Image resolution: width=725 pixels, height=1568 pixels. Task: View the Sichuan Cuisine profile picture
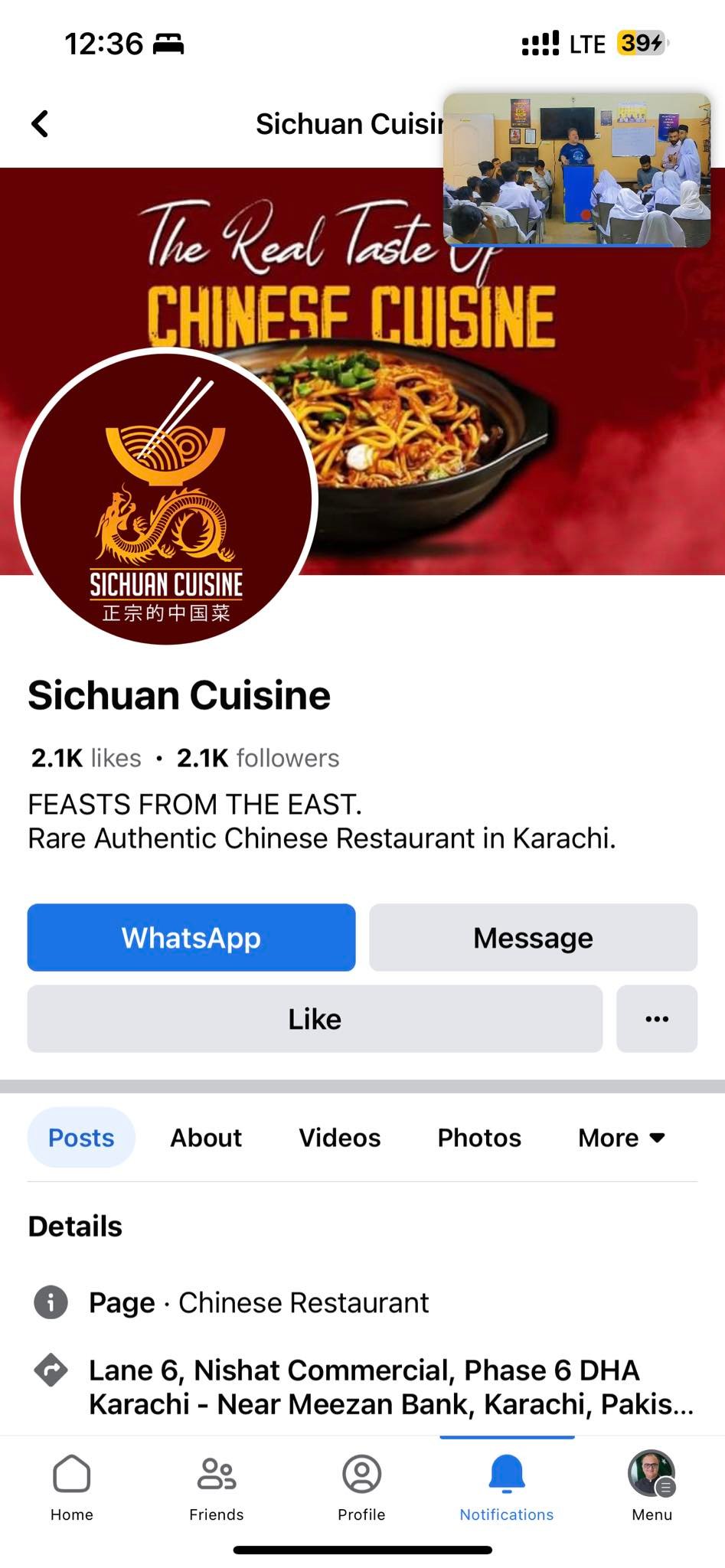(x=166, y=498)
